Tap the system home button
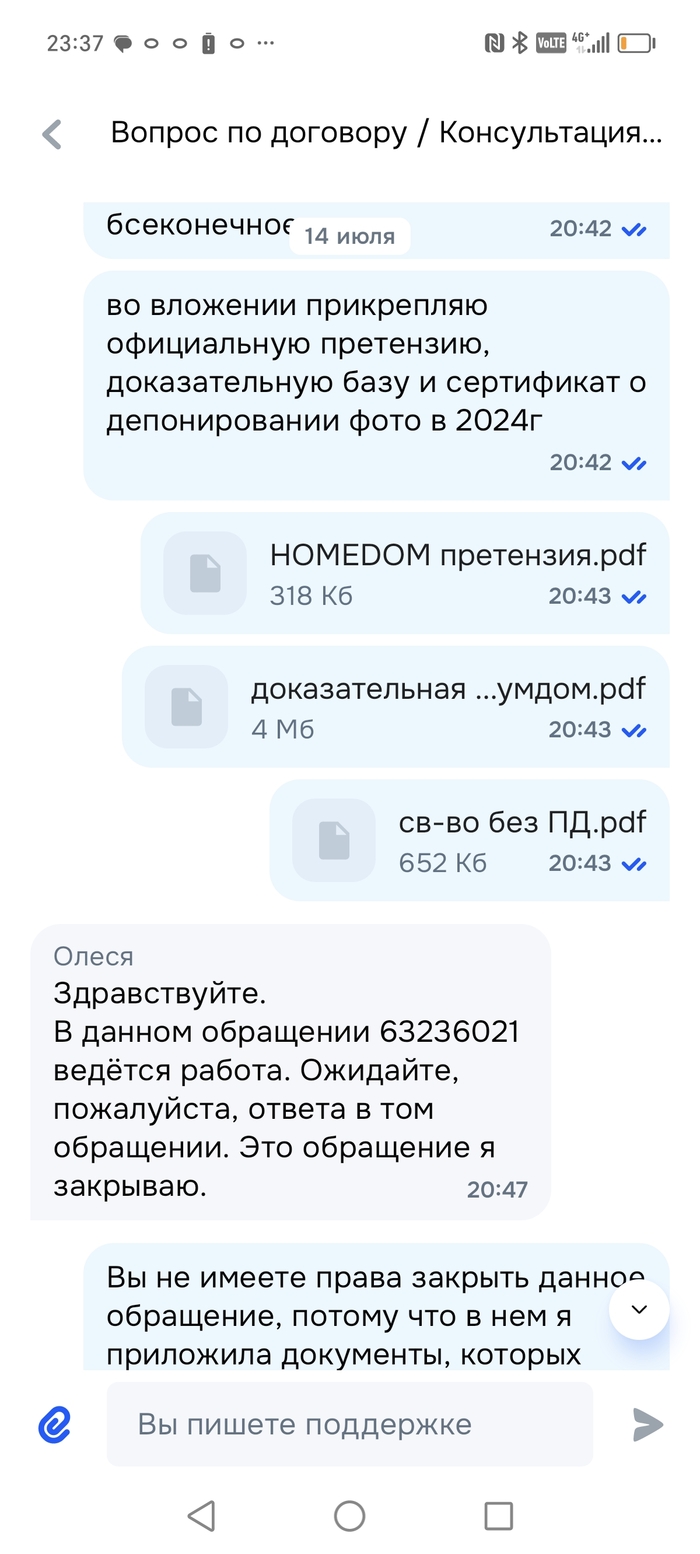 [349, 1516]
